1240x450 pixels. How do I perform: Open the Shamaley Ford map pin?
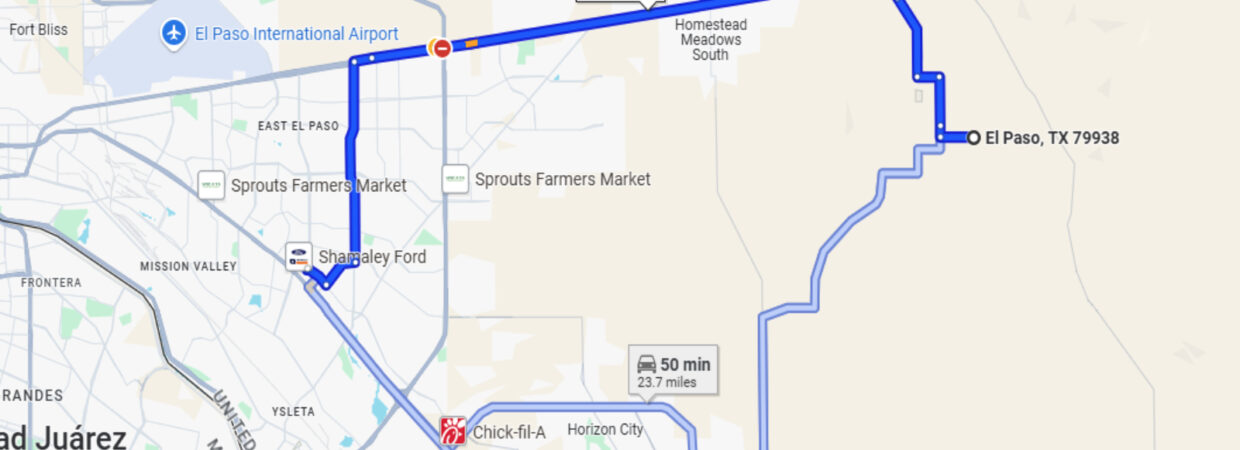(299, 256)
